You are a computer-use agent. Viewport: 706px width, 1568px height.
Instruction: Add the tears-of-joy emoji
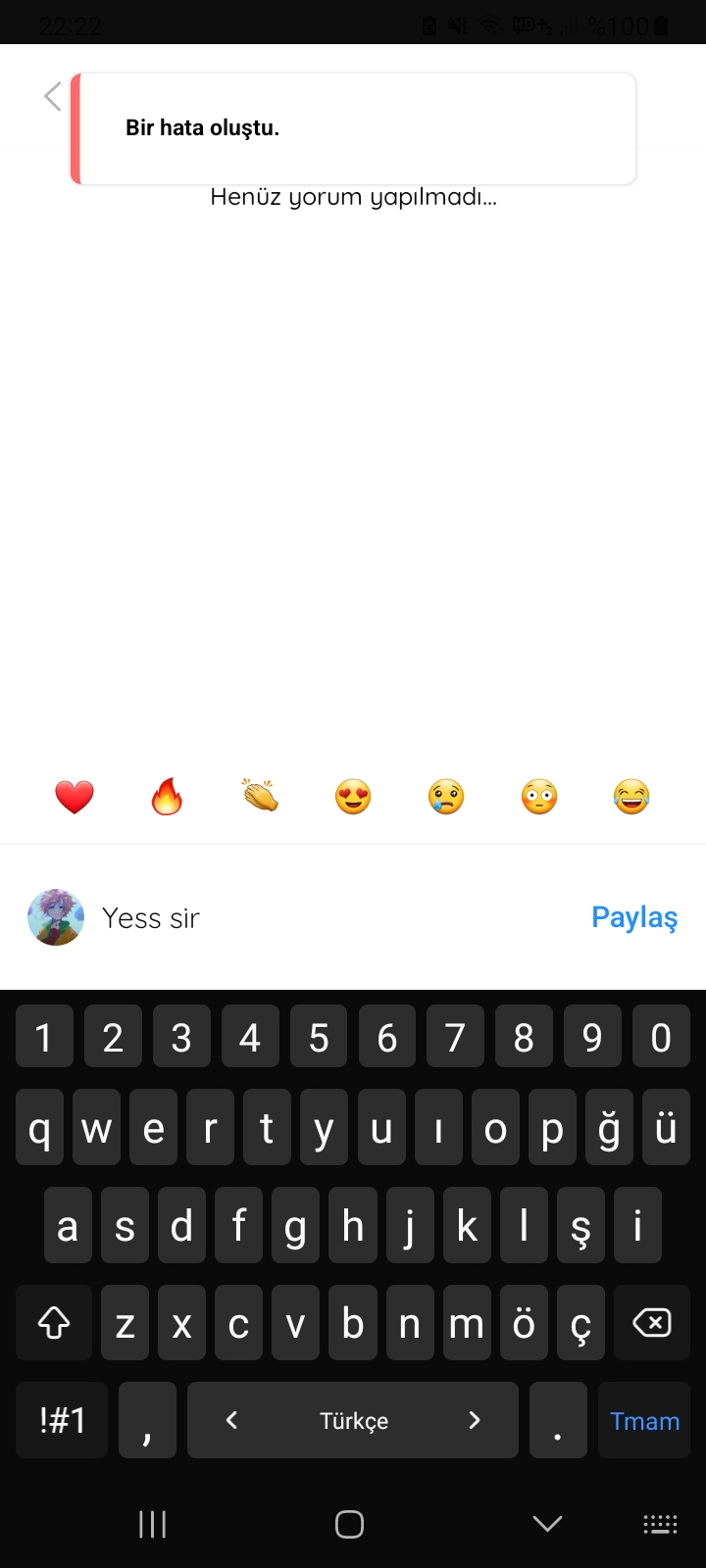(x=631, y=797)
